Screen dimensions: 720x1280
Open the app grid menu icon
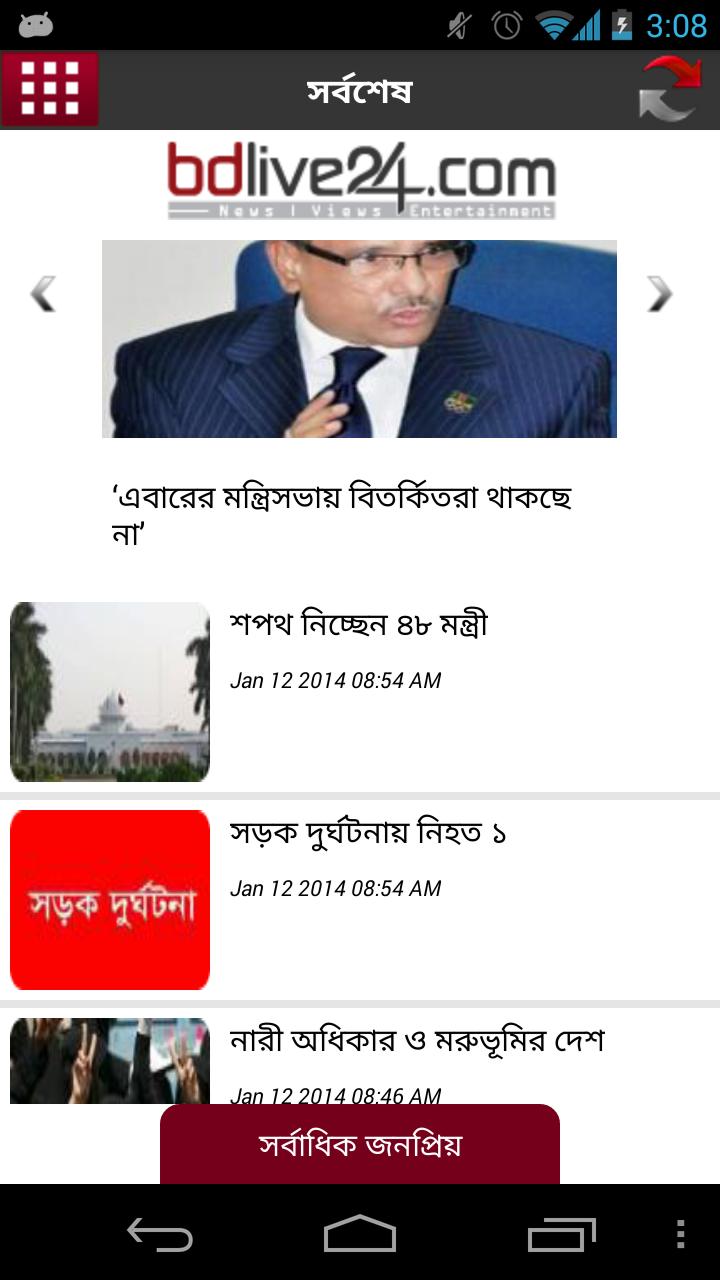[52, 89]
